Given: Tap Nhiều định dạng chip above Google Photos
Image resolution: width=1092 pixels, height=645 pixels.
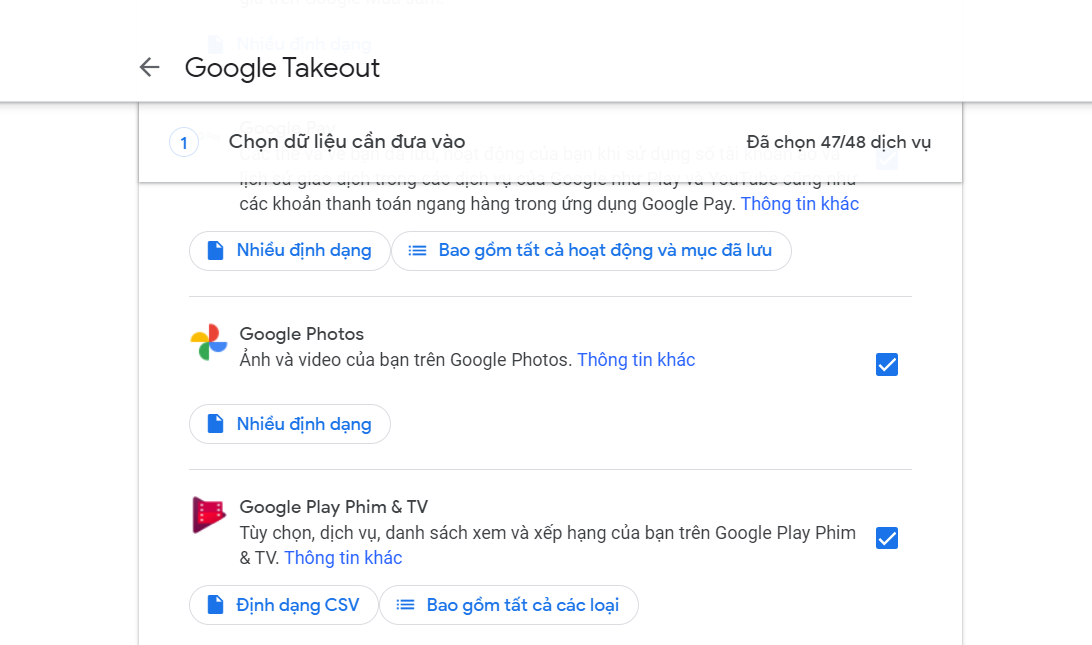Looking at the screenshot, I should click(289, 251).
